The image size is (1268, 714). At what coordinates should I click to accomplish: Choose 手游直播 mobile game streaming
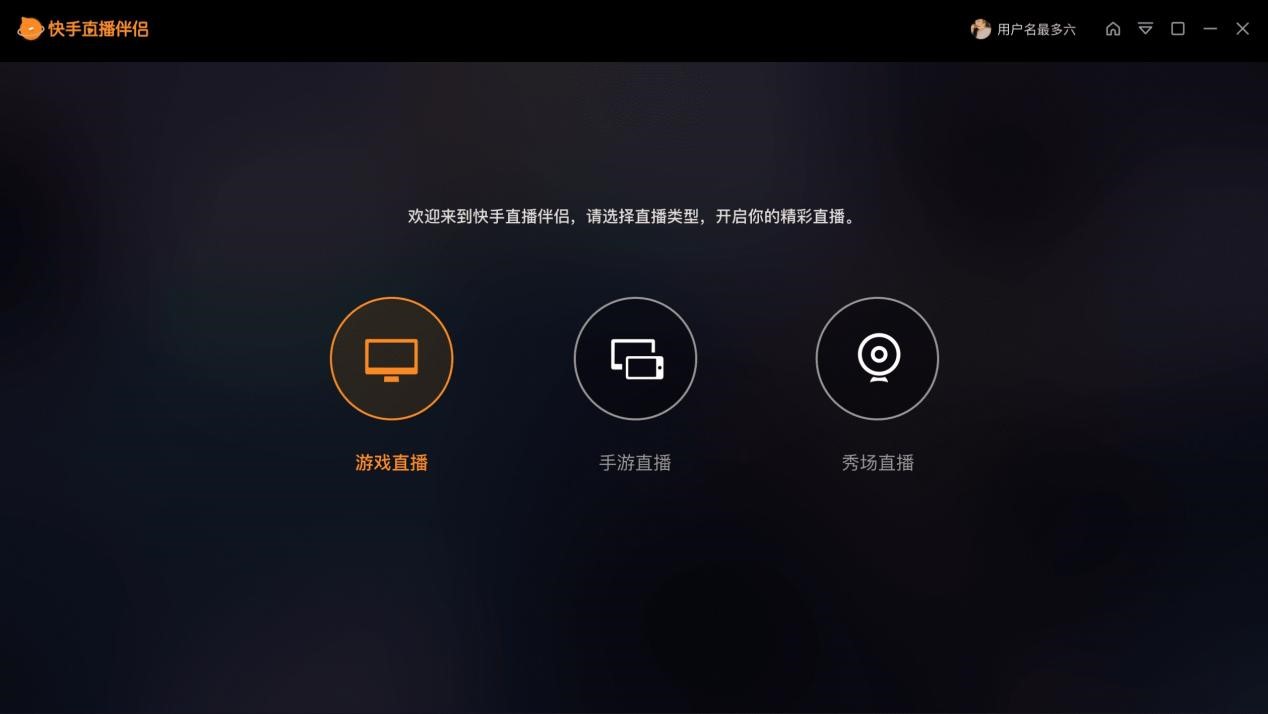pos(635,358)
